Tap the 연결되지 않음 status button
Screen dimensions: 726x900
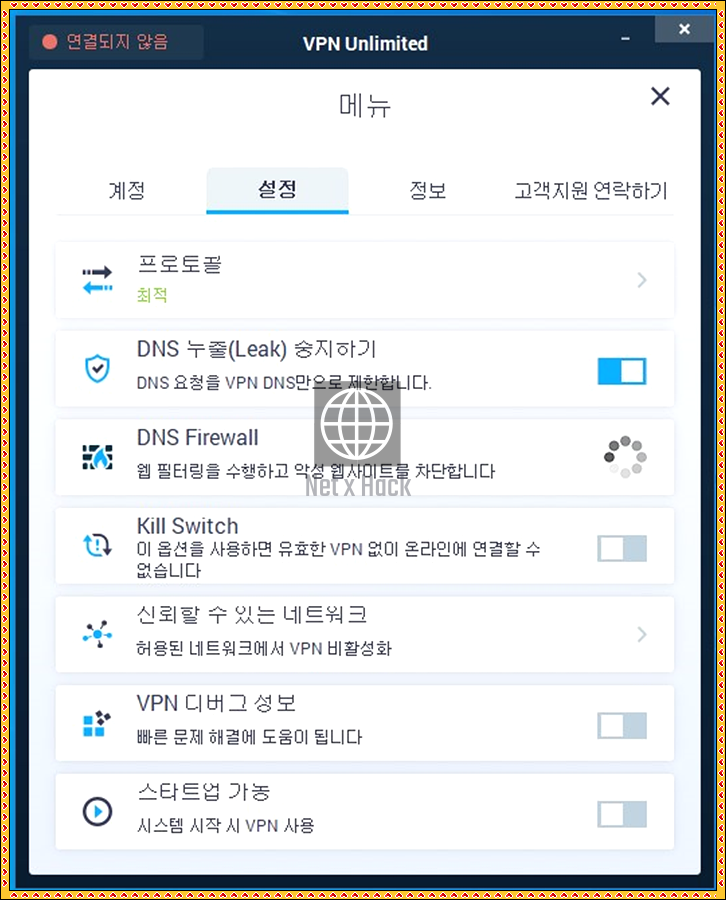(x=117, y=42)
